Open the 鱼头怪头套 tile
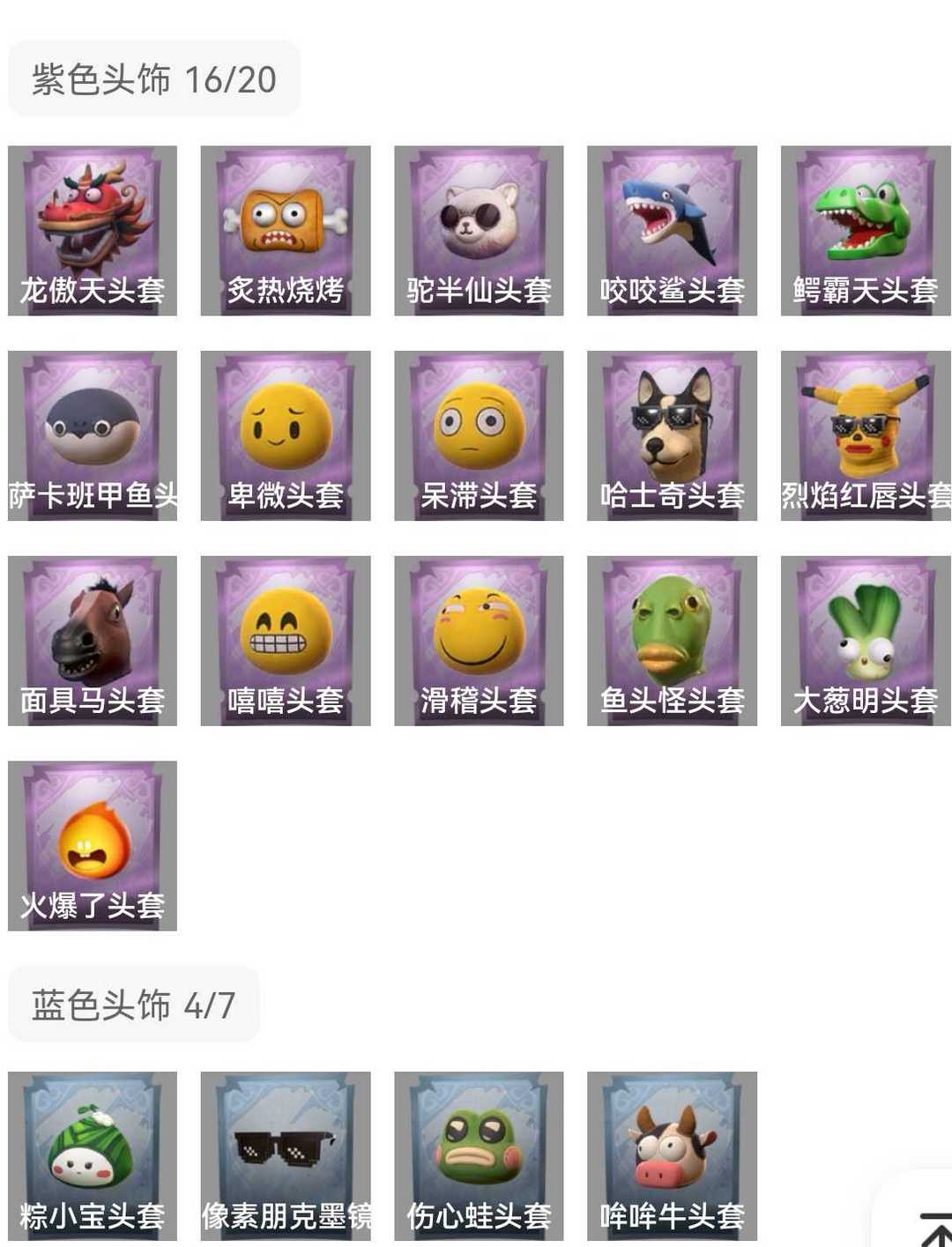Screen dimensions: 952x1247 point(672,641)
